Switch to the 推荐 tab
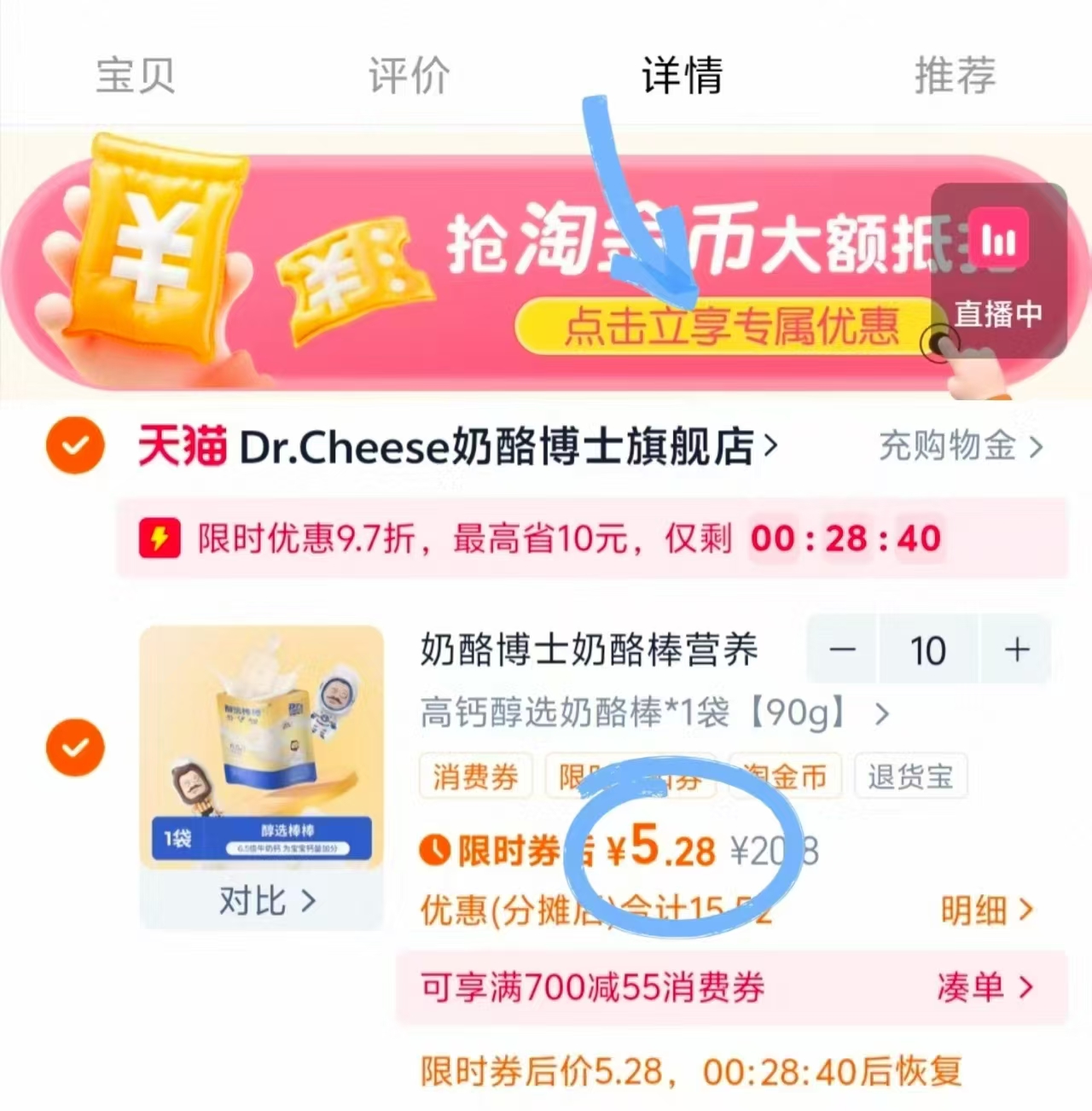The image size is (1092, 1111). [x=954, y=75]
